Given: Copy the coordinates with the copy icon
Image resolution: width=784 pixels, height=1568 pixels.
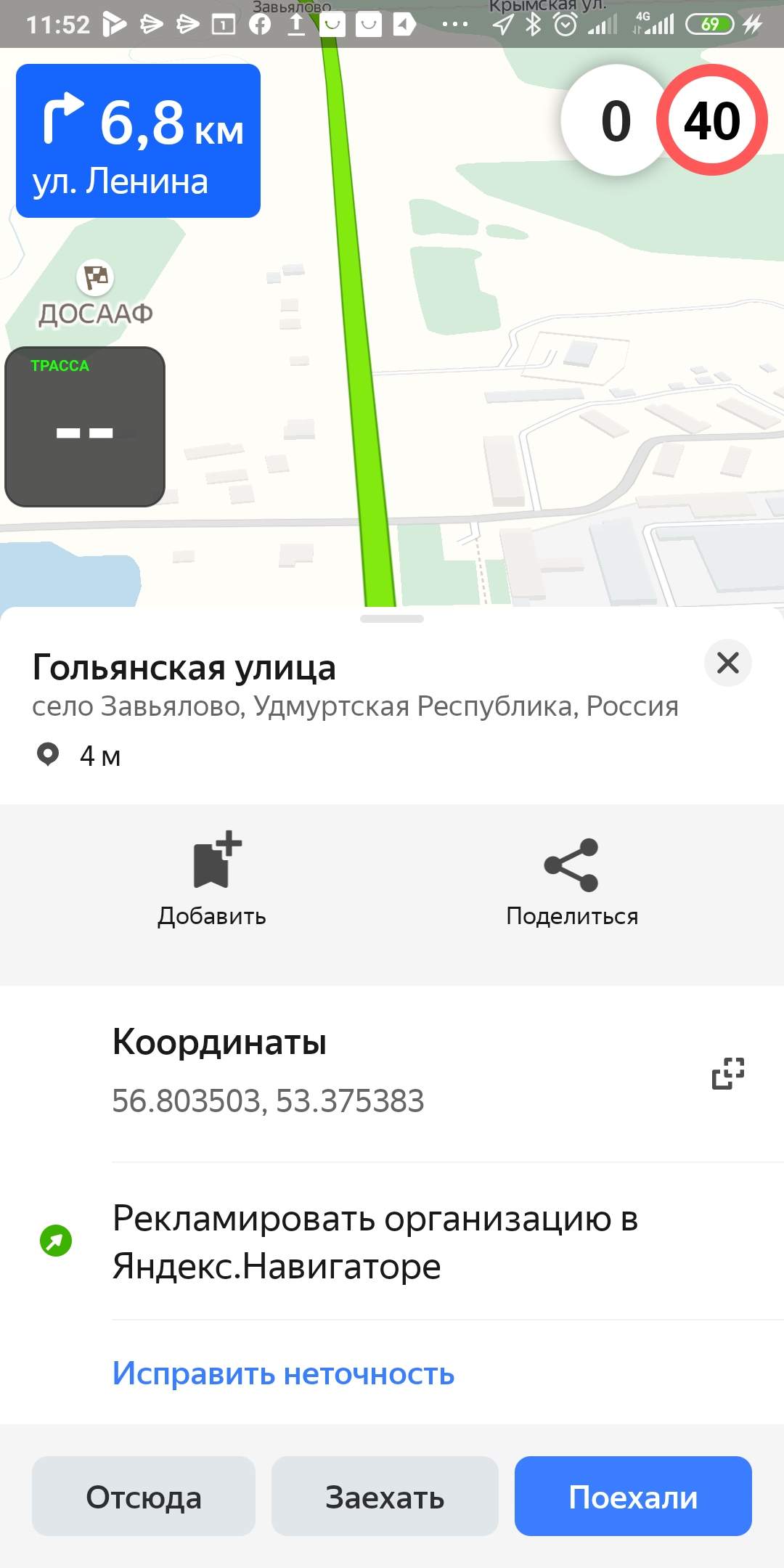Looking at the screenshot, I should (728, 1074).
